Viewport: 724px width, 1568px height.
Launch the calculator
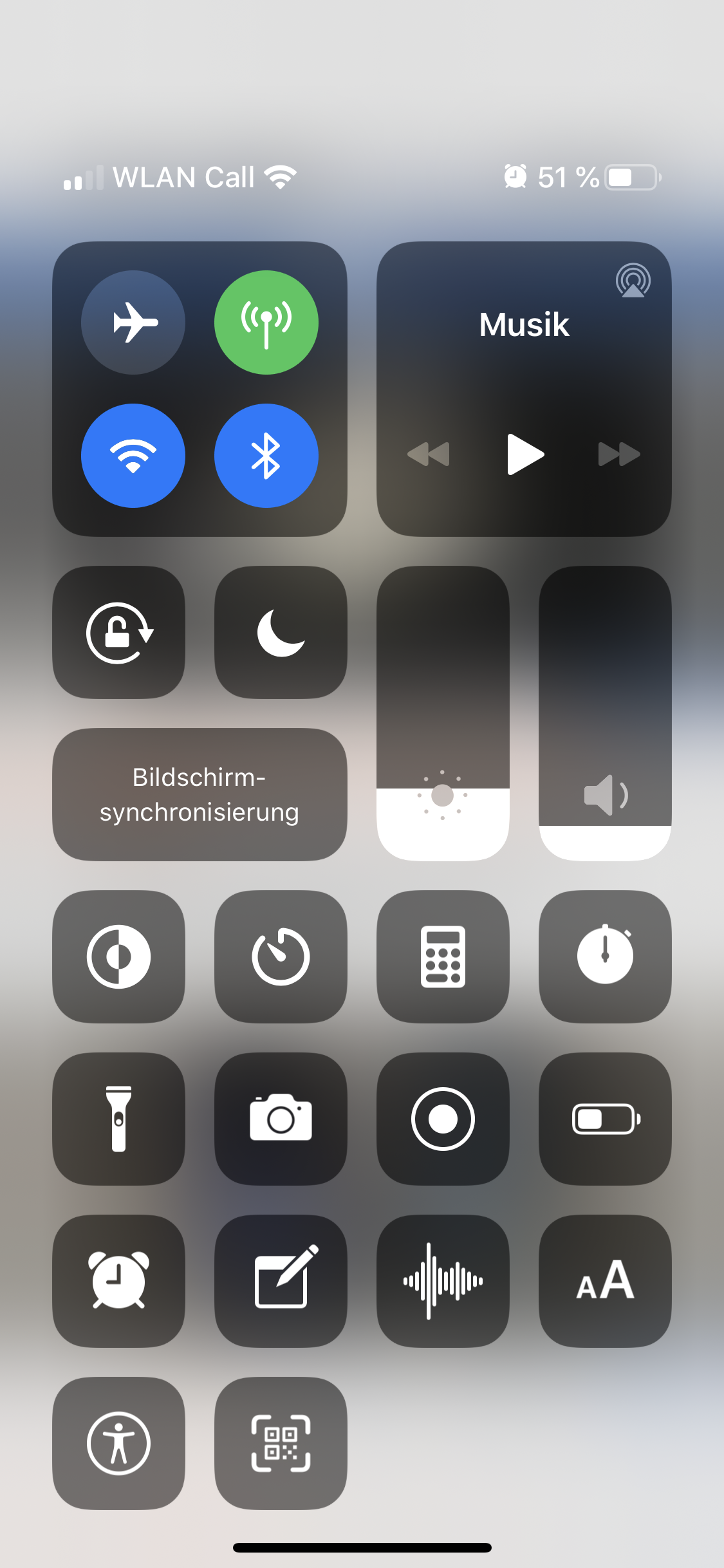coord(443,957)
